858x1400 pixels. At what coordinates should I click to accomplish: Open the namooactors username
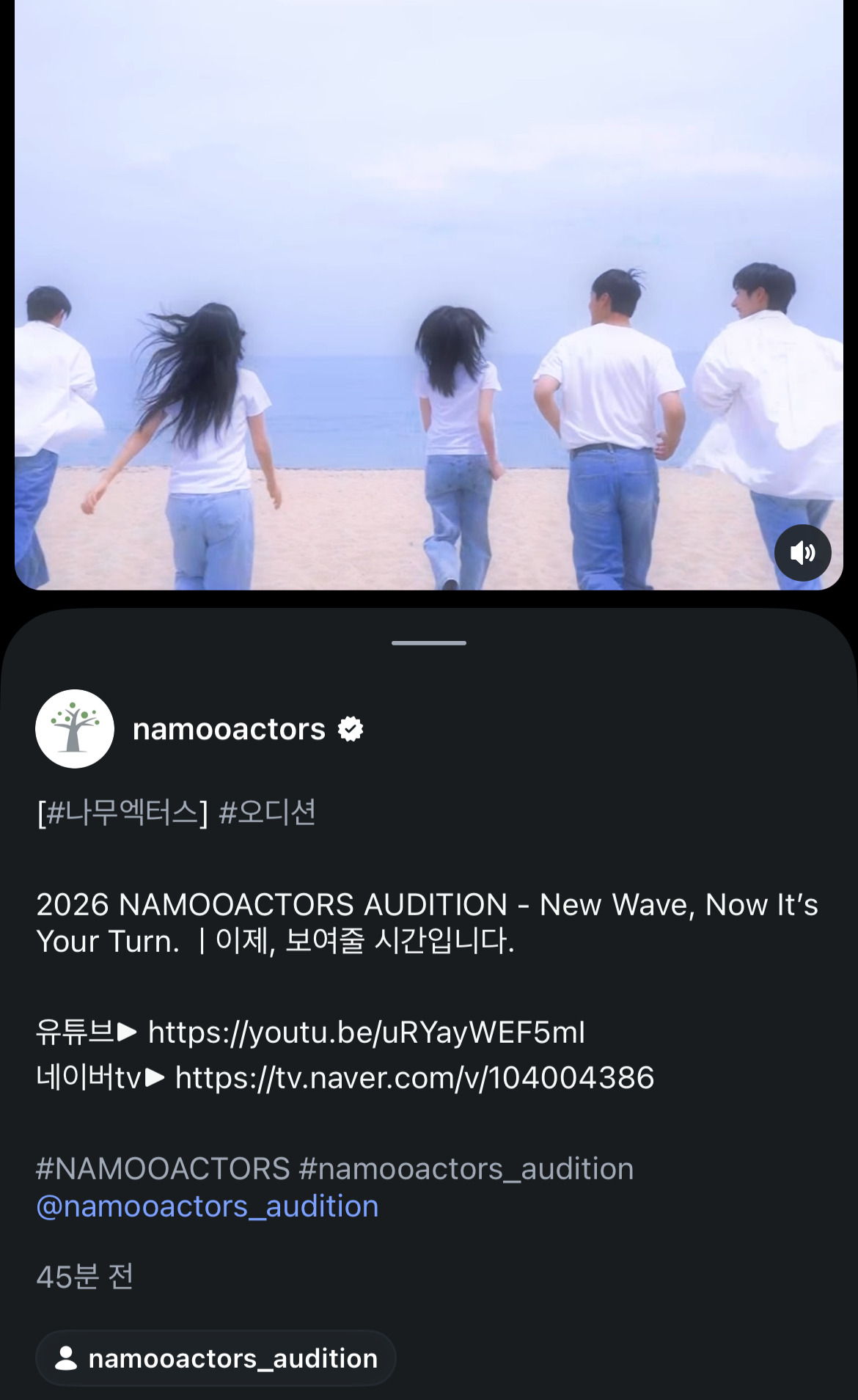click(x=229, y=729)
